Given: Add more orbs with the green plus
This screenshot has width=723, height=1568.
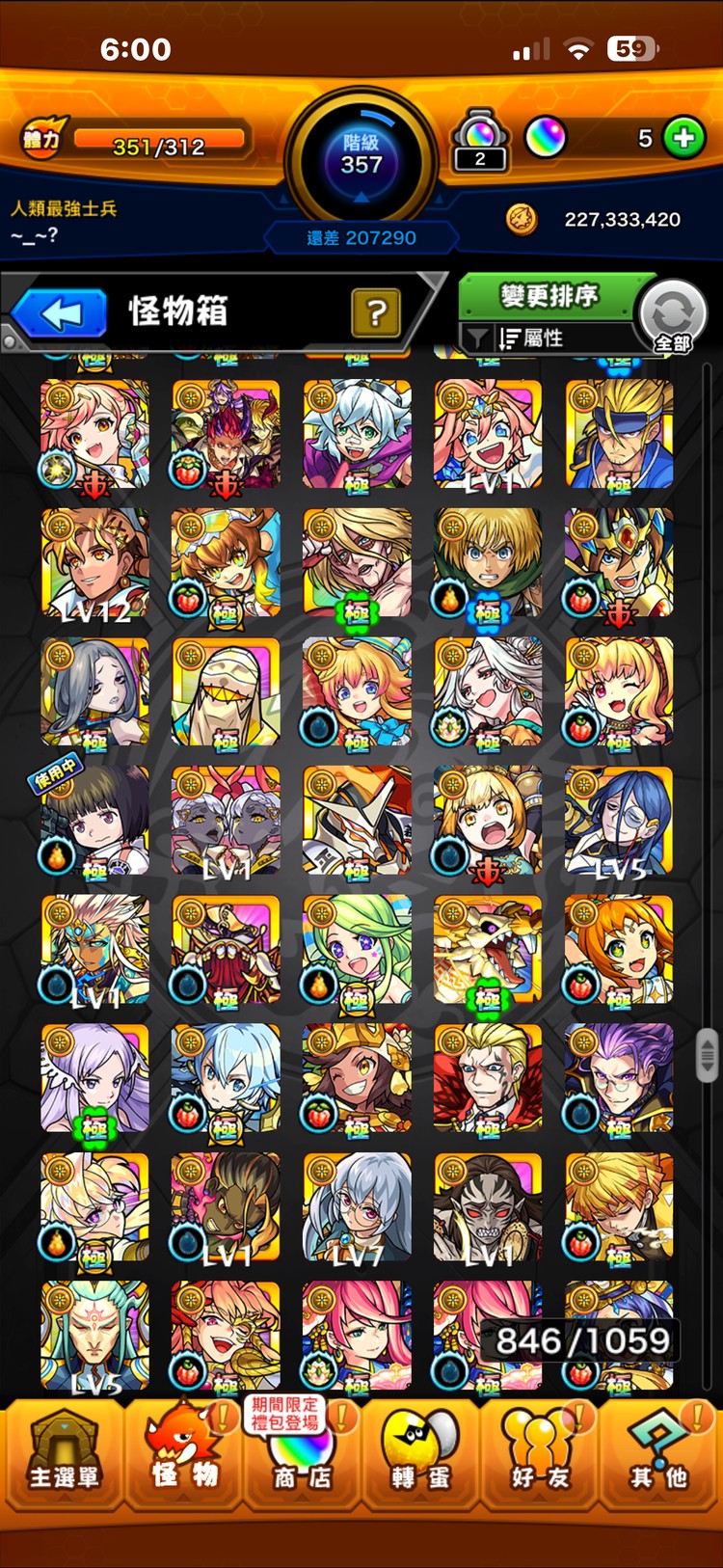Looking at the screenshot, I should [684, 138].
